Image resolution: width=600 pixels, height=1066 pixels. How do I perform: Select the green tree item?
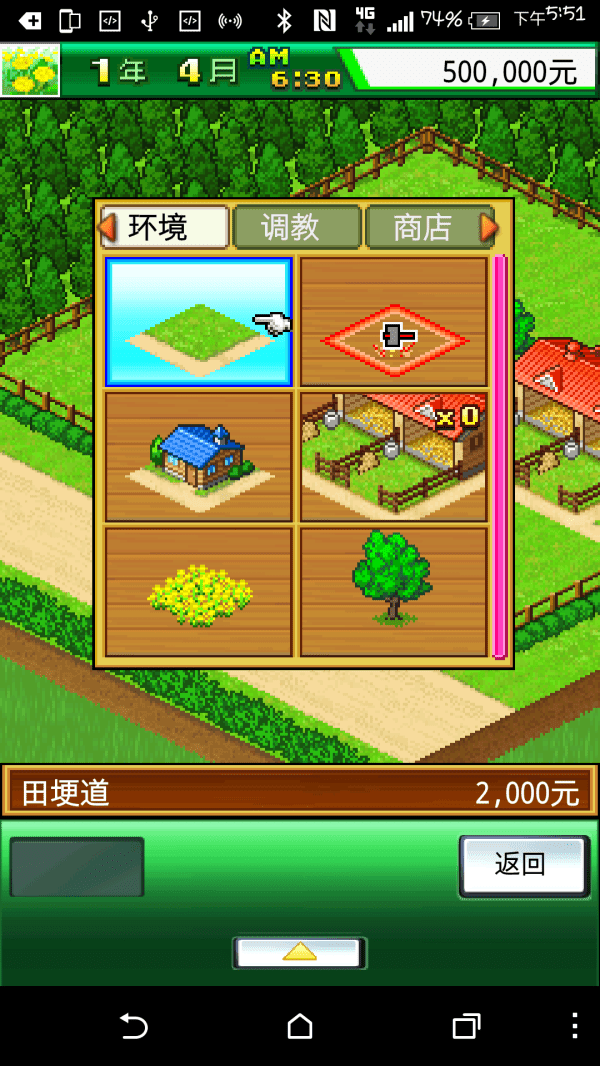tap(394, 592)
